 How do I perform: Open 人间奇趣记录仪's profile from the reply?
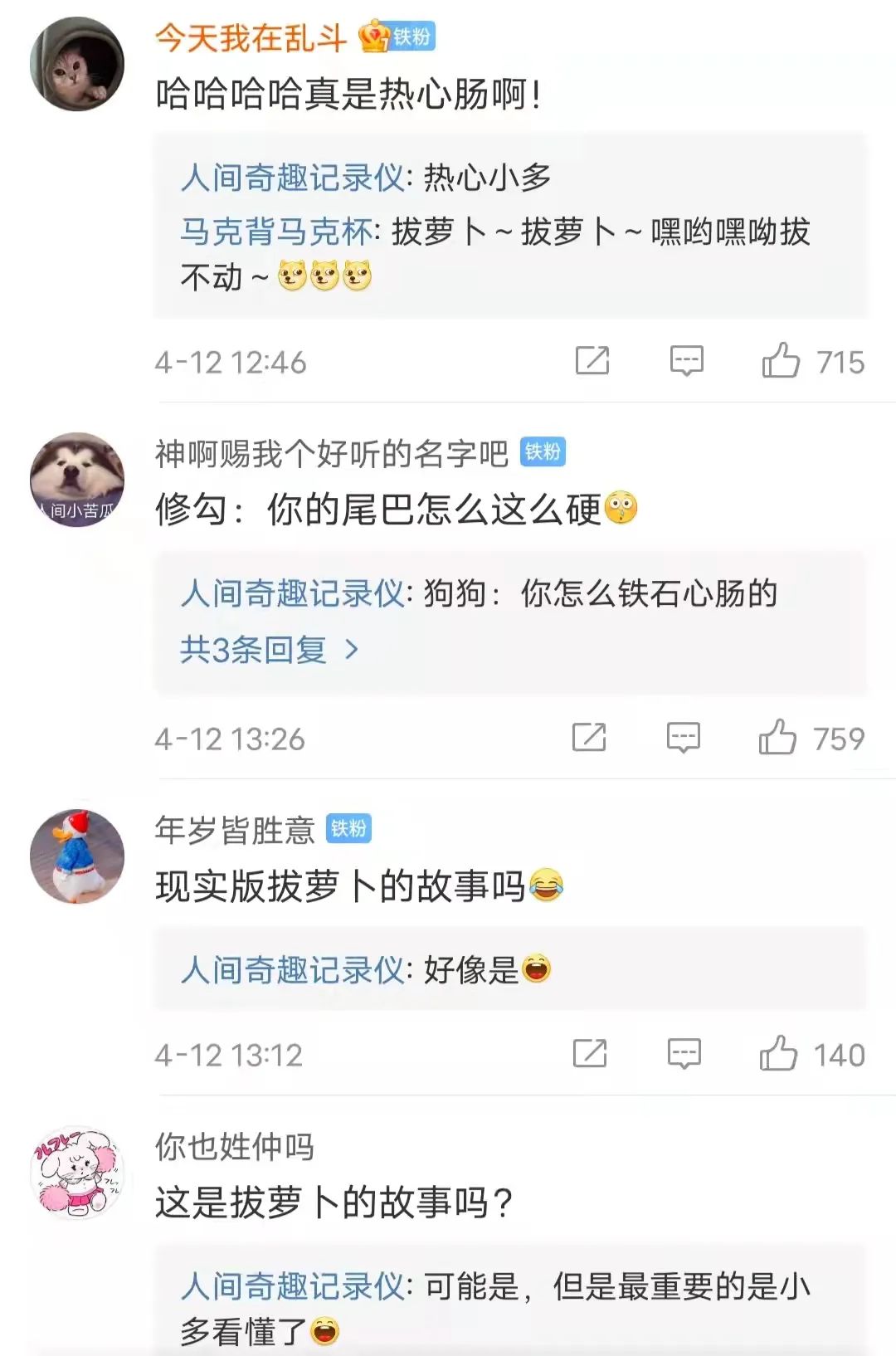pos(292,176)
